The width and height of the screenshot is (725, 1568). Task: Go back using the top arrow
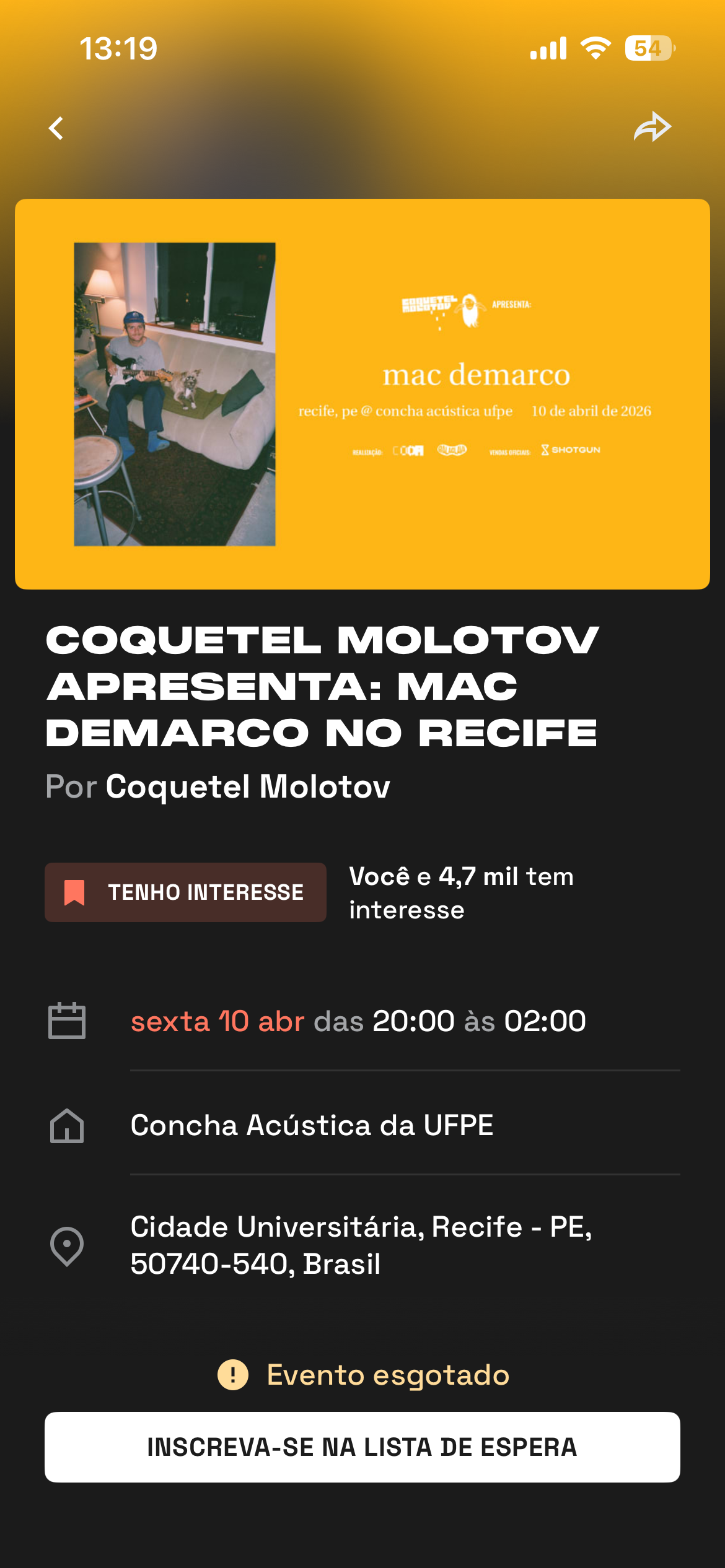click(56, 129)
